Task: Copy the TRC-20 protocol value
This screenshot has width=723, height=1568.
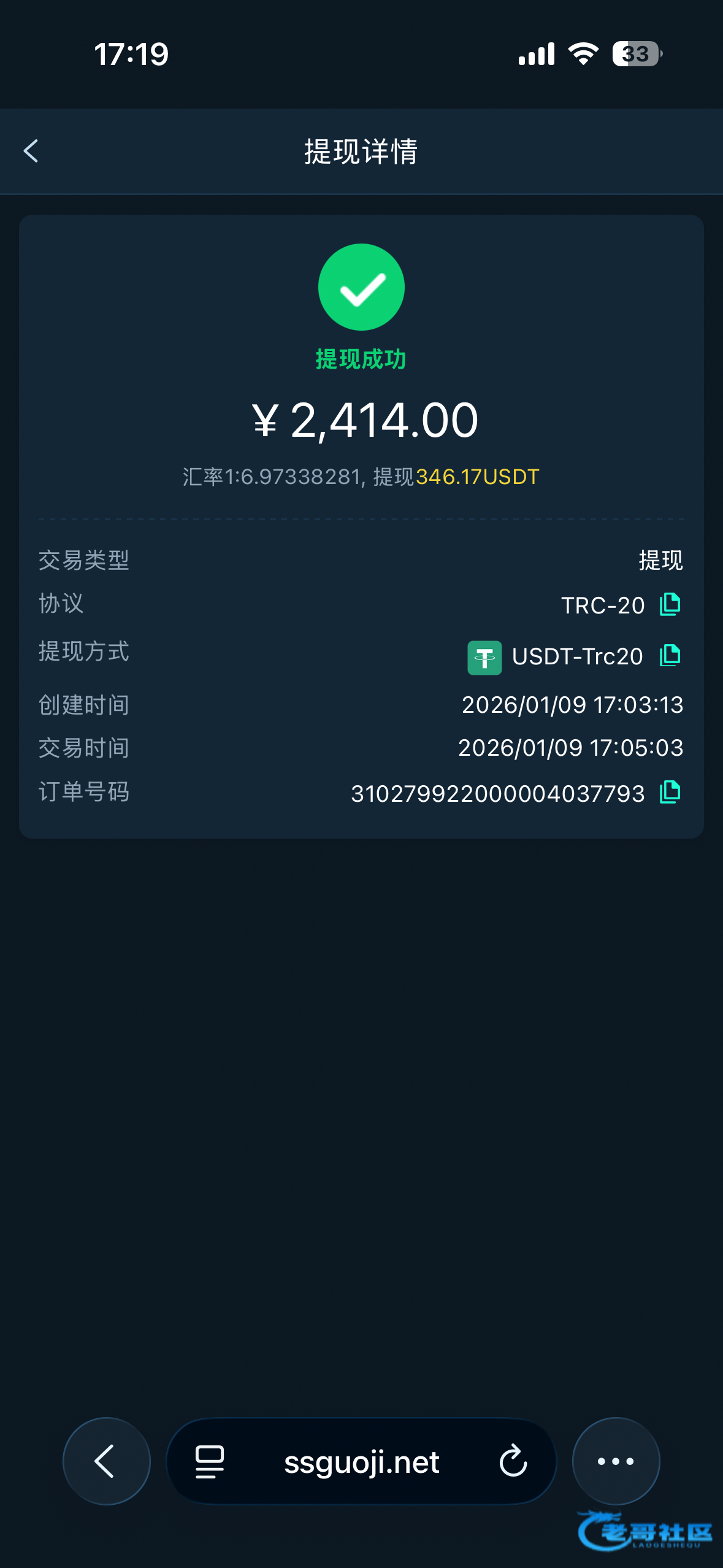Action: tap(670, 605)
